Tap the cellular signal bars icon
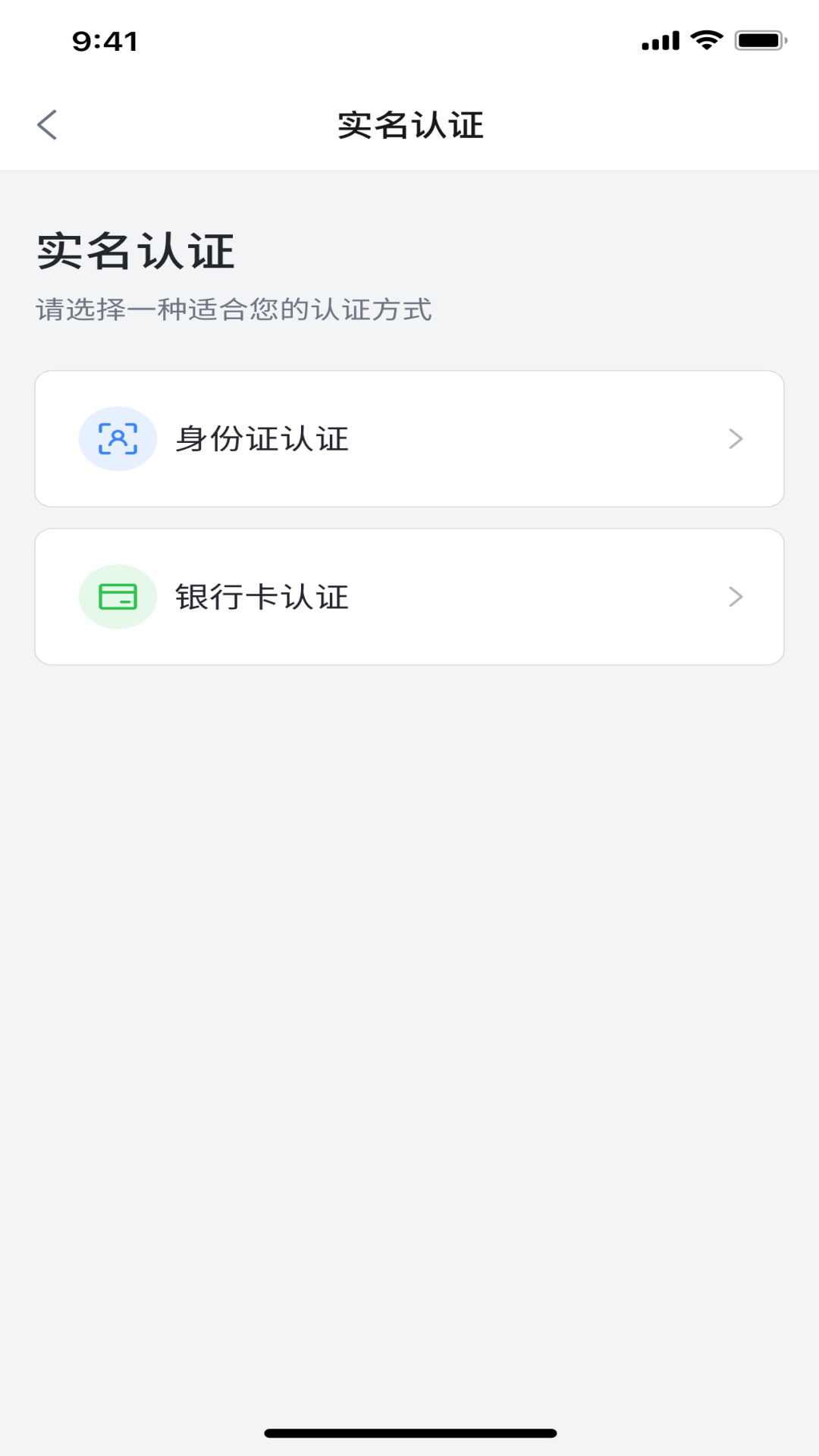This screenshot has height=1456, width=819. [659, 40]
